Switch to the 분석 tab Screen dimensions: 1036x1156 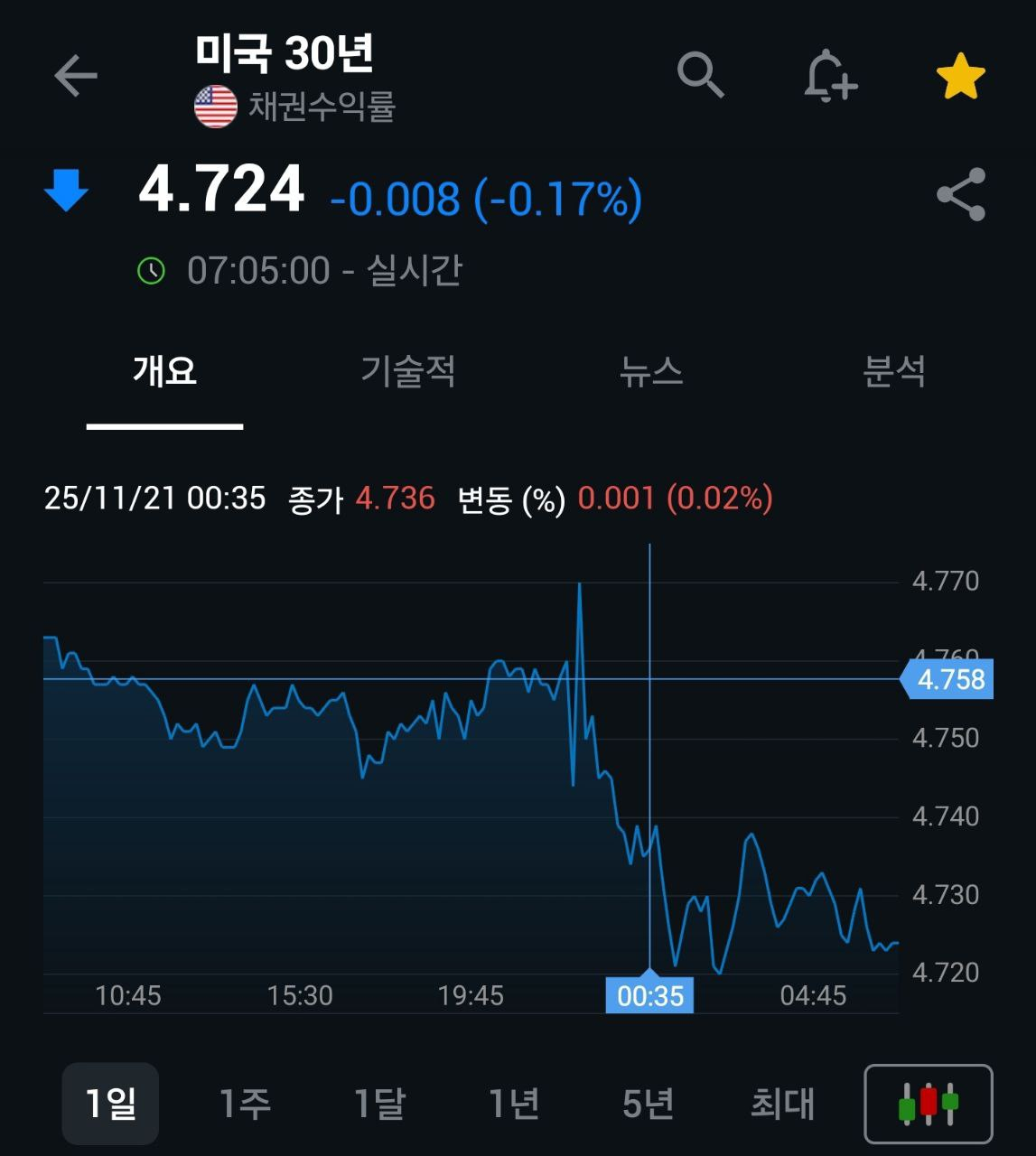coord(893,371)
